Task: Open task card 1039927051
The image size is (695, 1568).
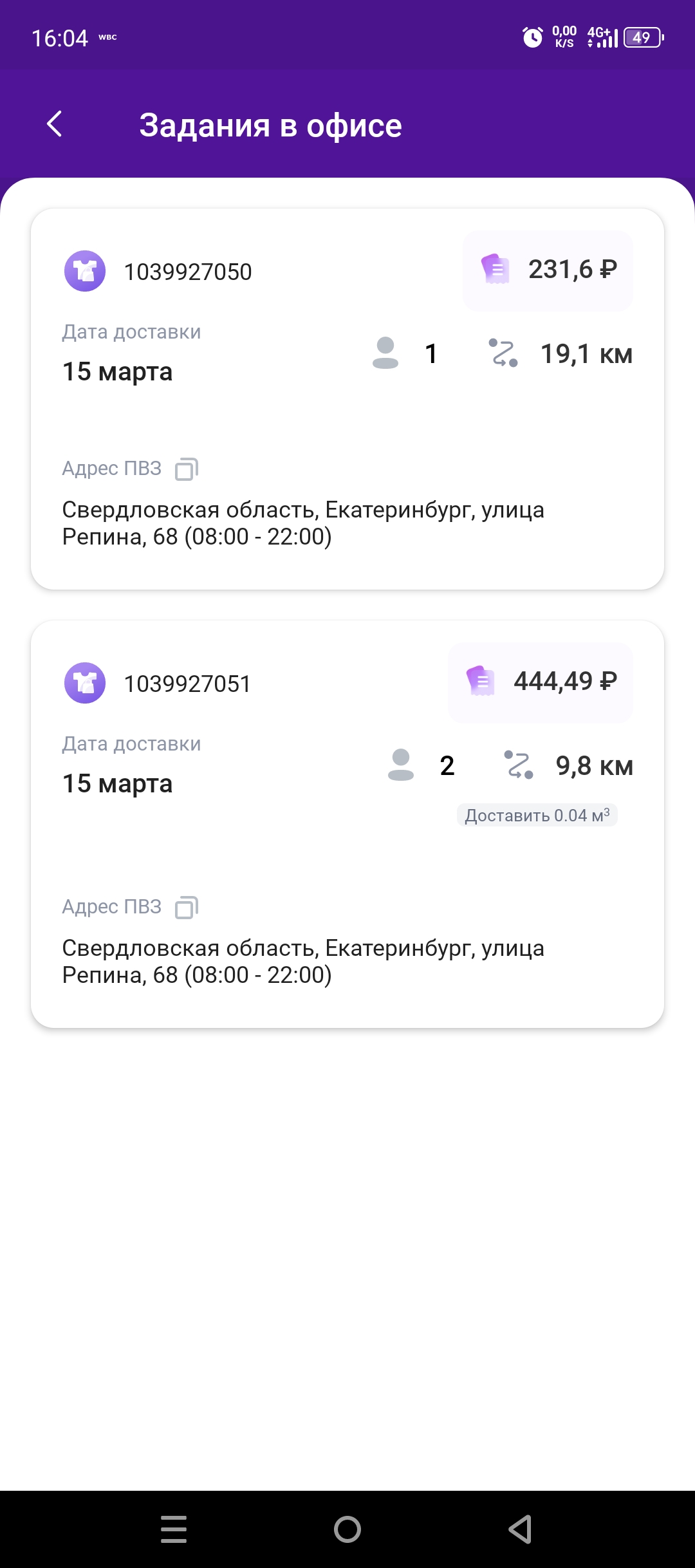Action: (347, 824)
